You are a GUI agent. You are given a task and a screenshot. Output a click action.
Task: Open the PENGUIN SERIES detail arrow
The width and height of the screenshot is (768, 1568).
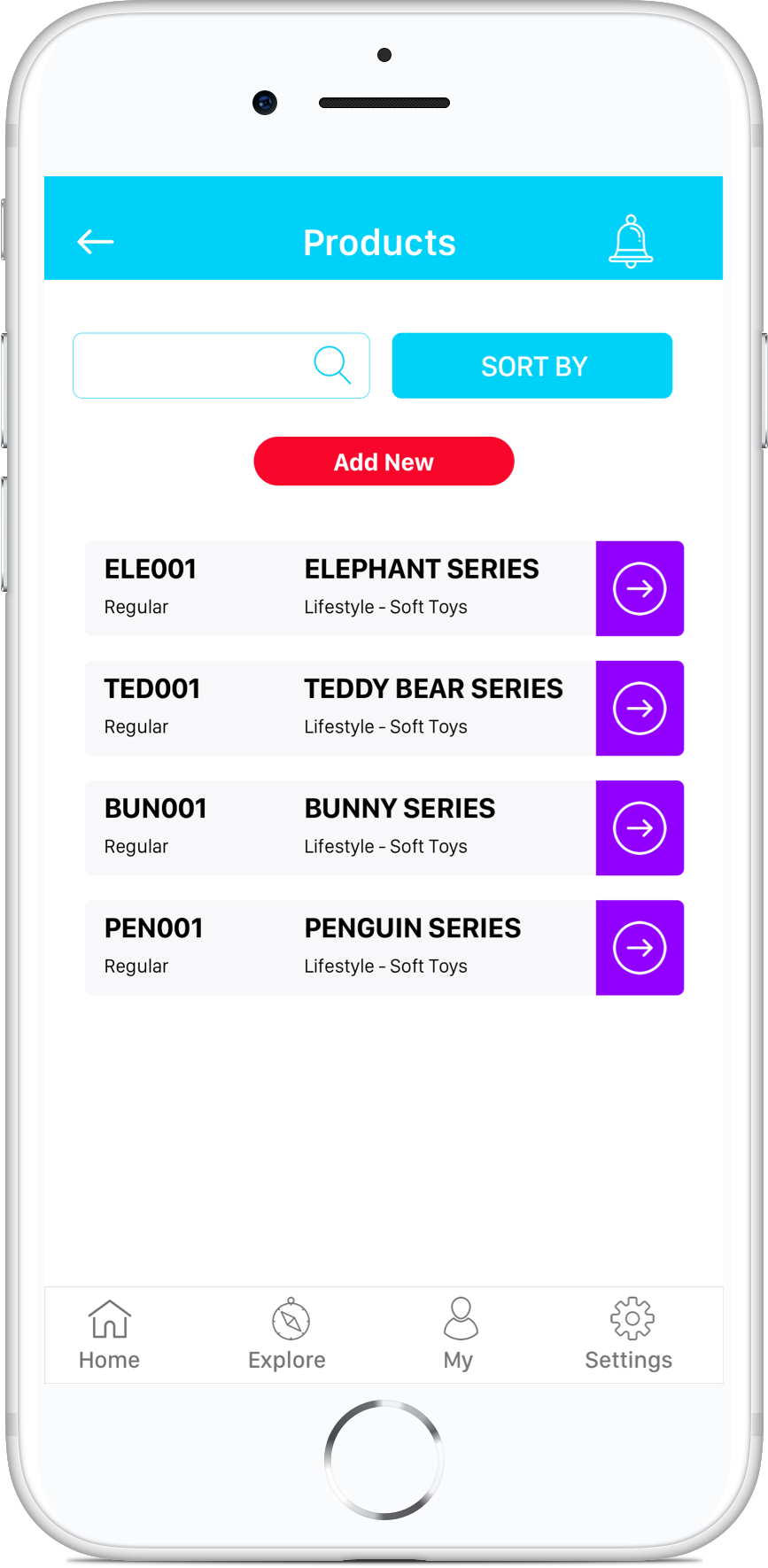(x=640, y=947)
